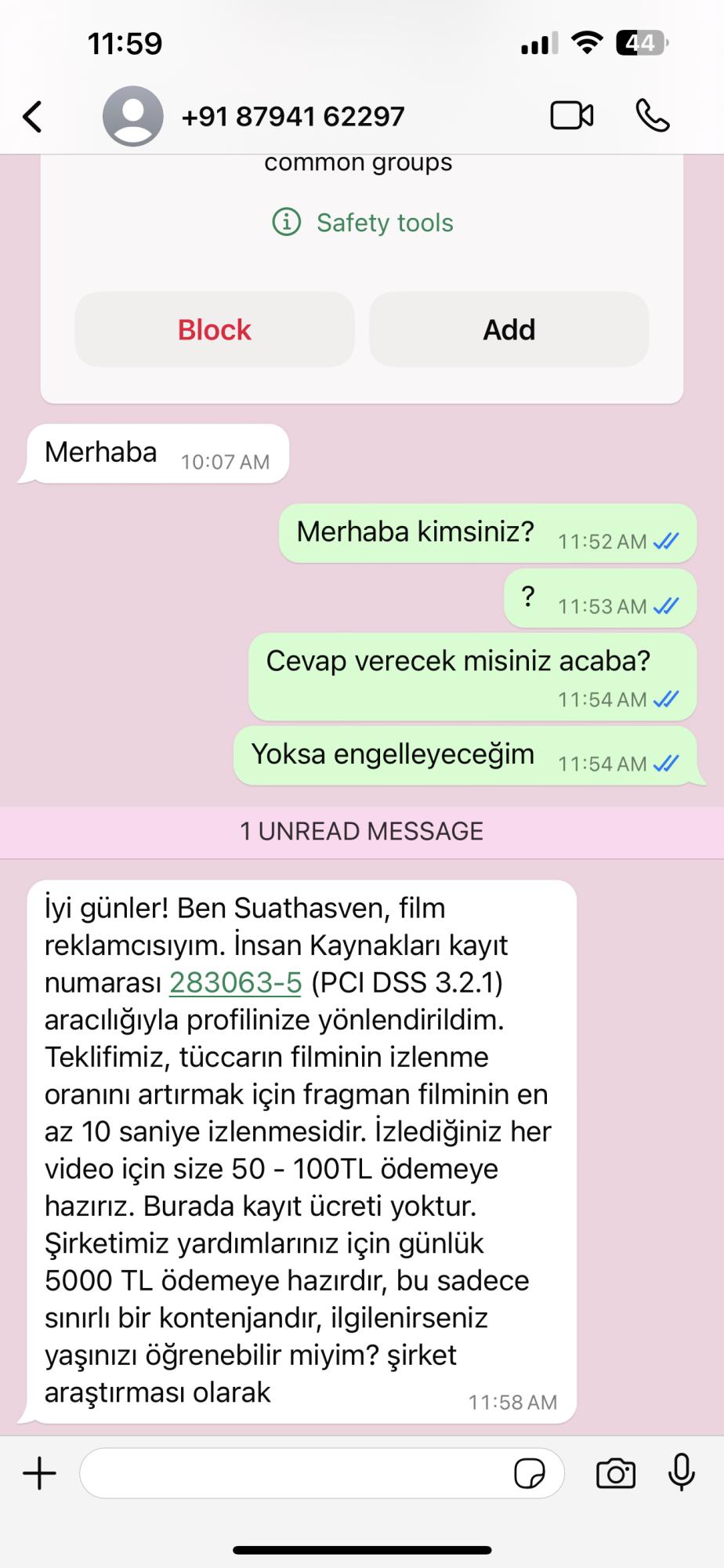This screenshot has width=724, height=1568.
Task: Tap the phone number to view contact info
Action: pos(293,116)
